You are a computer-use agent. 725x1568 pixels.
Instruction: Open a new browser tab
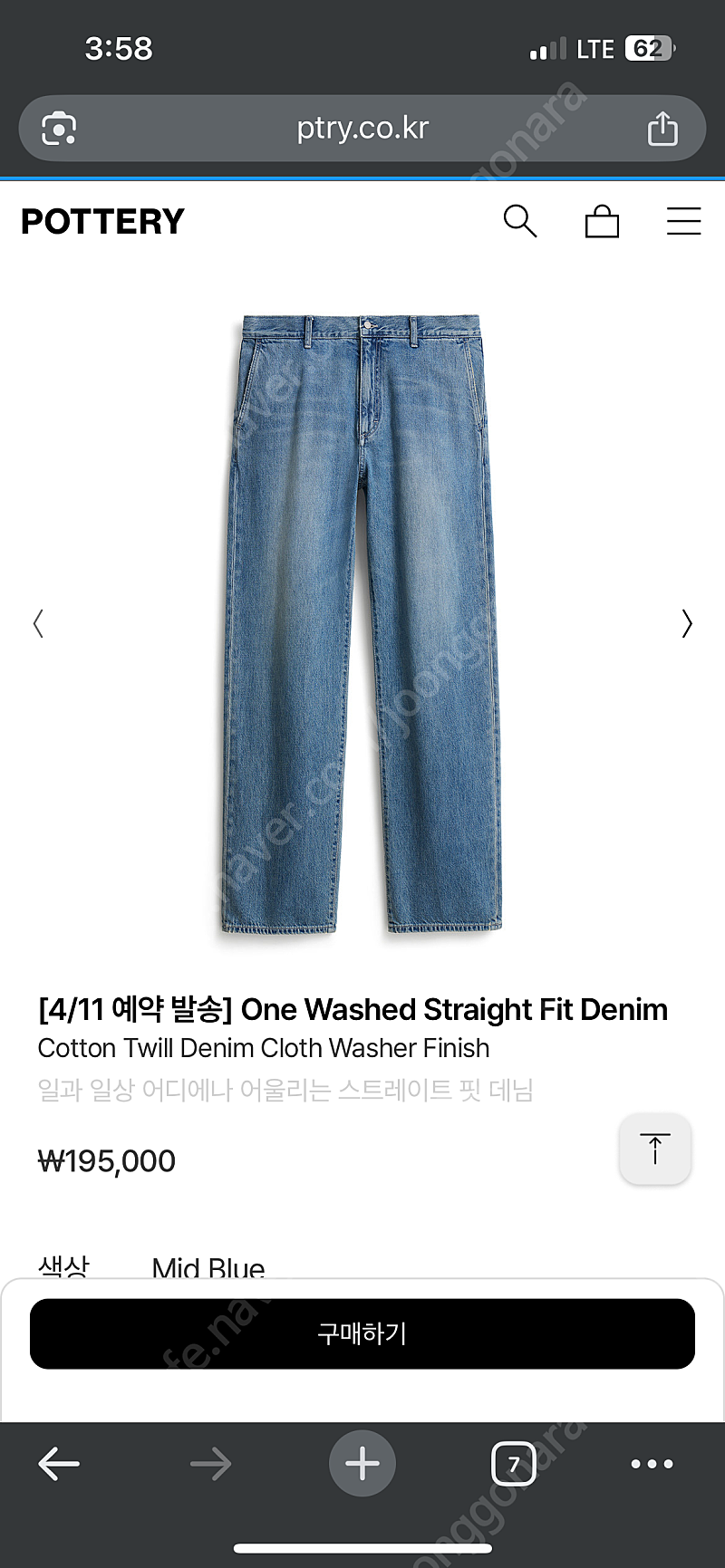pos(362,1464)
